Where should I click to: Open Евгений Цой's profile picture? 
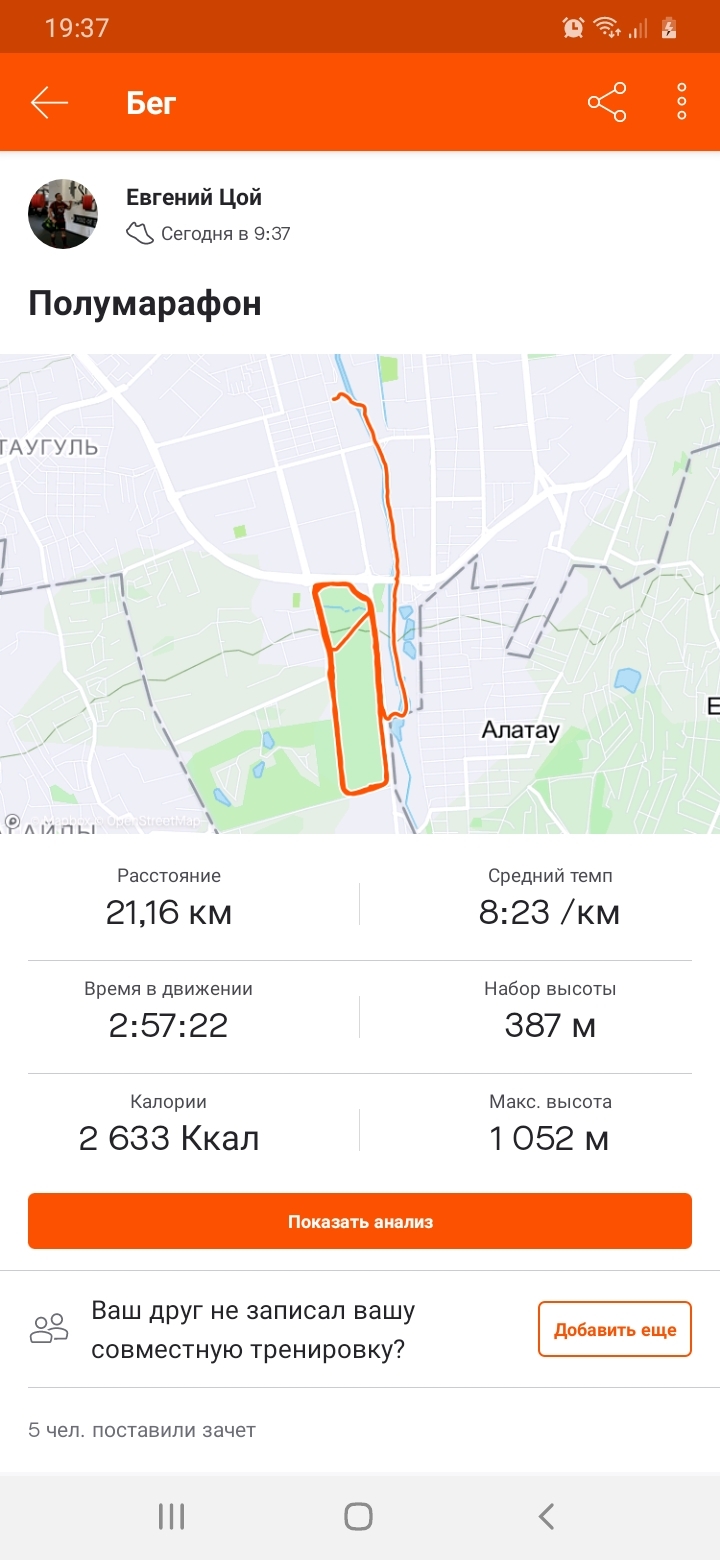pos(62,214)
